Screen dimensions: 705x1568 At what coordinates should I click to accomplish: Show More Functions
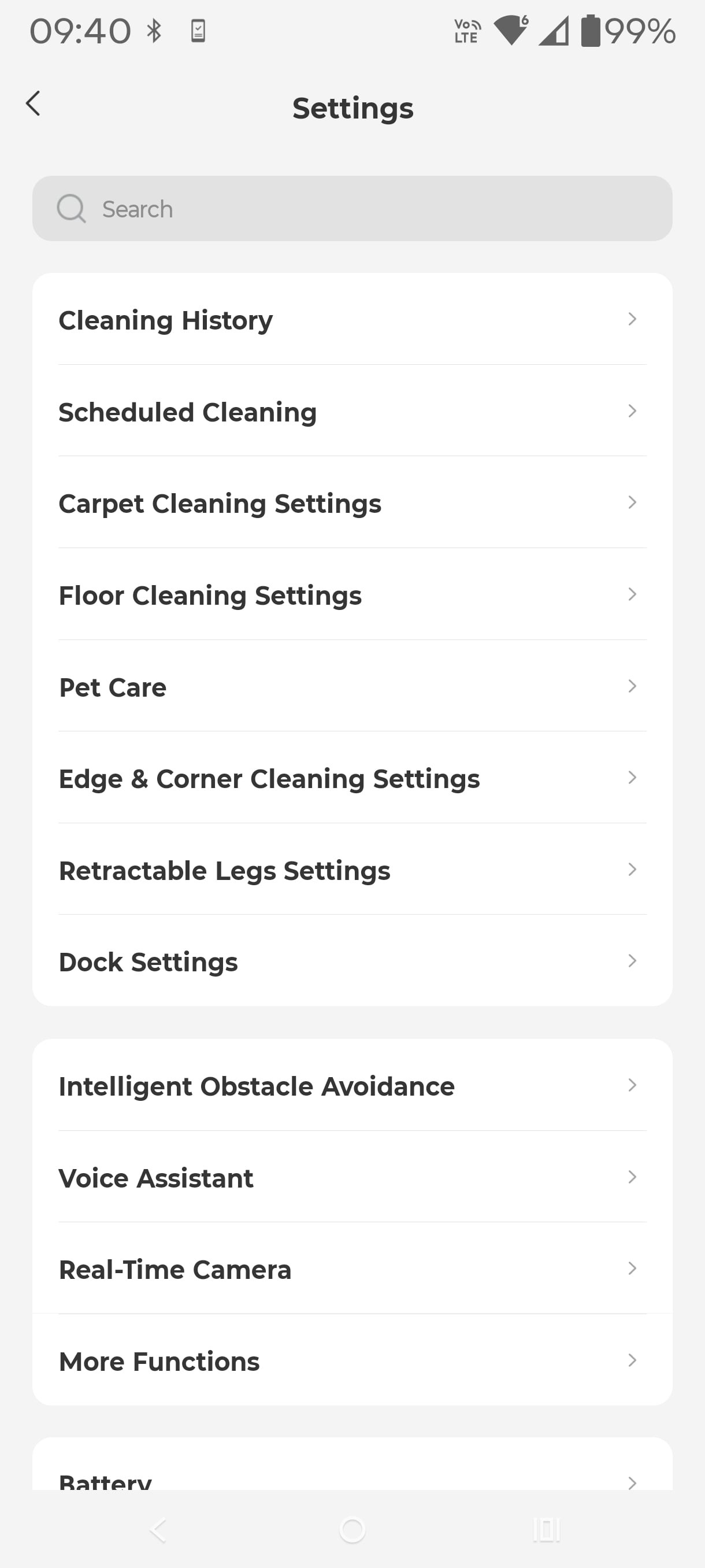coord(352,1361)
